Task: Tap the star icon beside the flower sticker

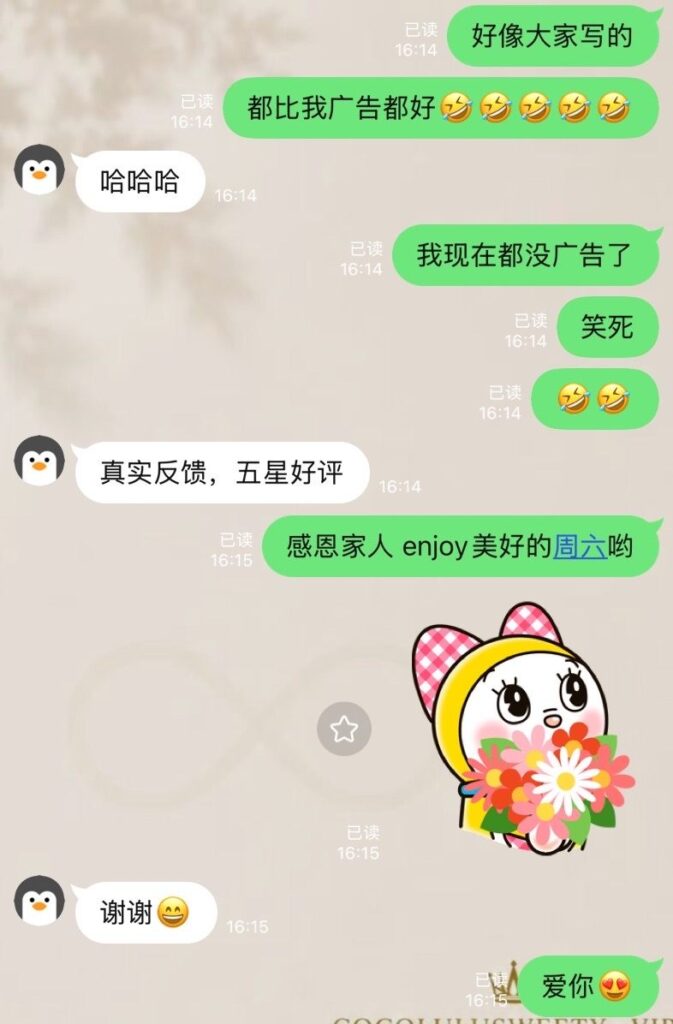Action: pyautogui.click(x=344, y=729)
